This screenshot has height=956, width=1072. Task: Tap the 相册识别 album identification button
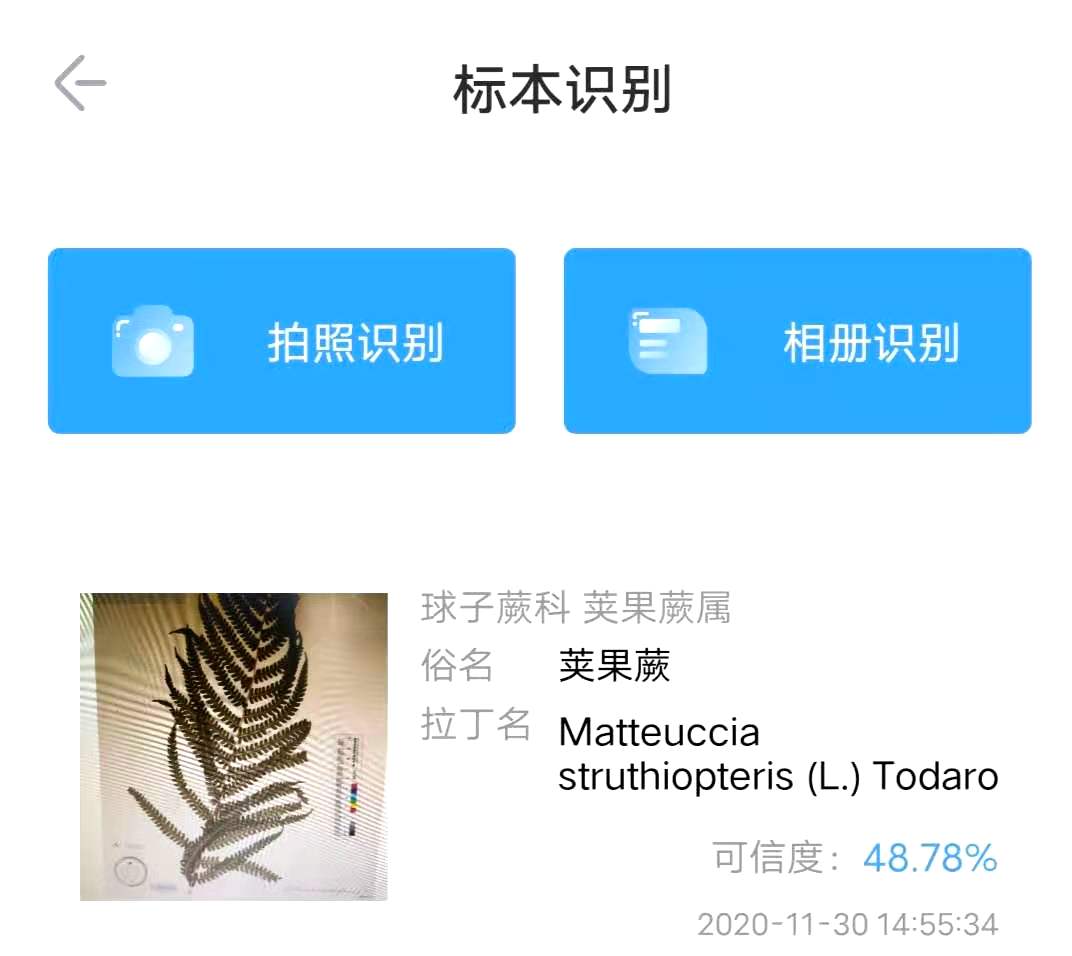[797, 341]
